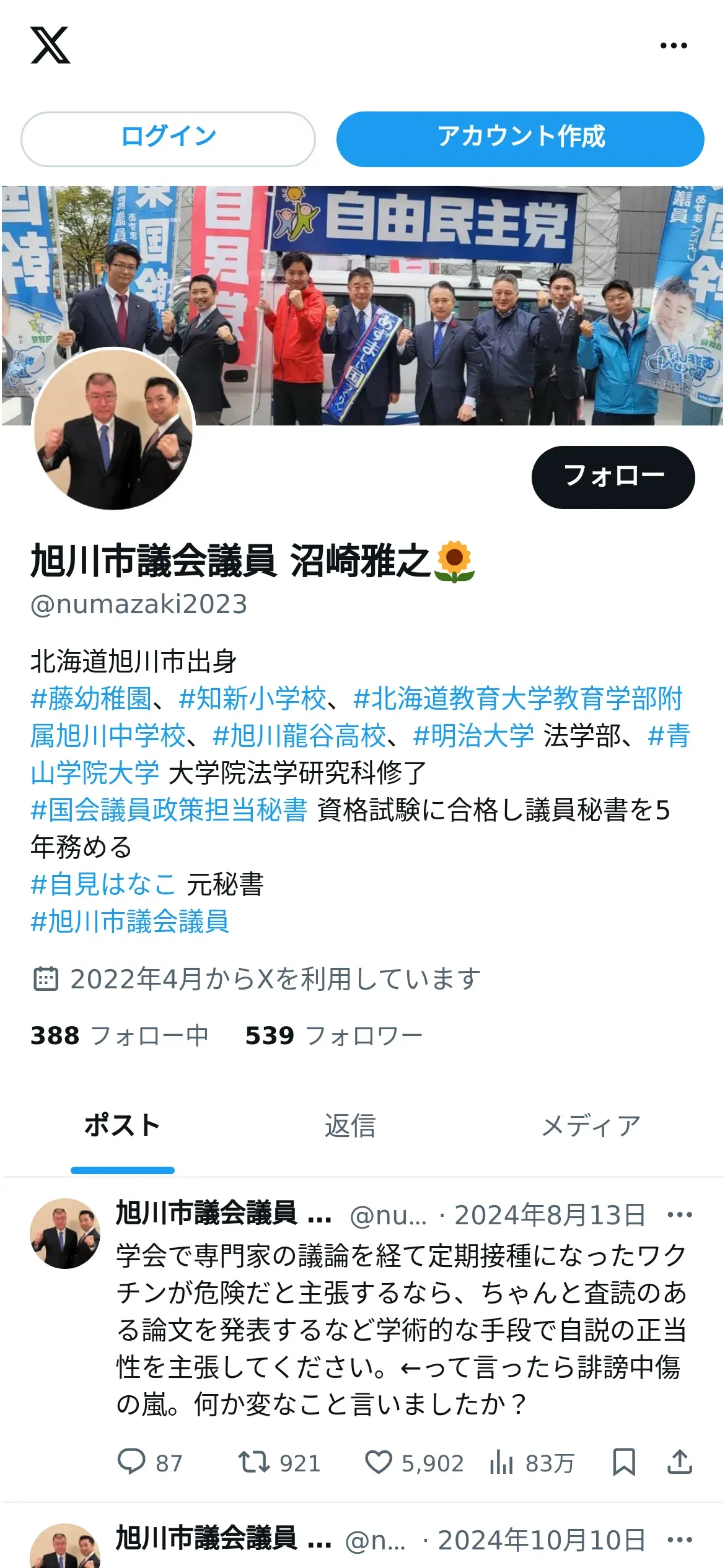Follow this account with フォロー

pos(613,477)
